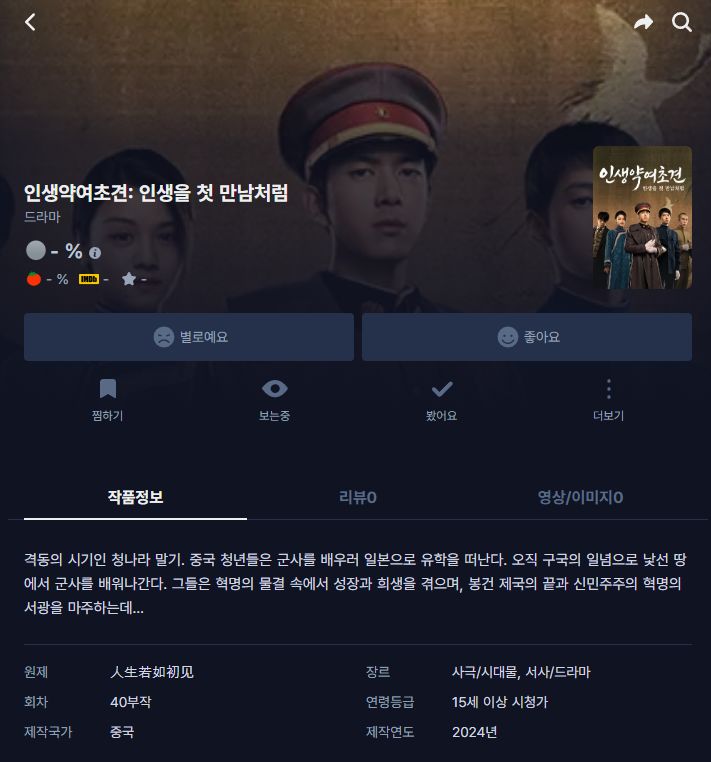Viewport: 711px width, 762px height.
Task: Share this drama
Action: 644,22
